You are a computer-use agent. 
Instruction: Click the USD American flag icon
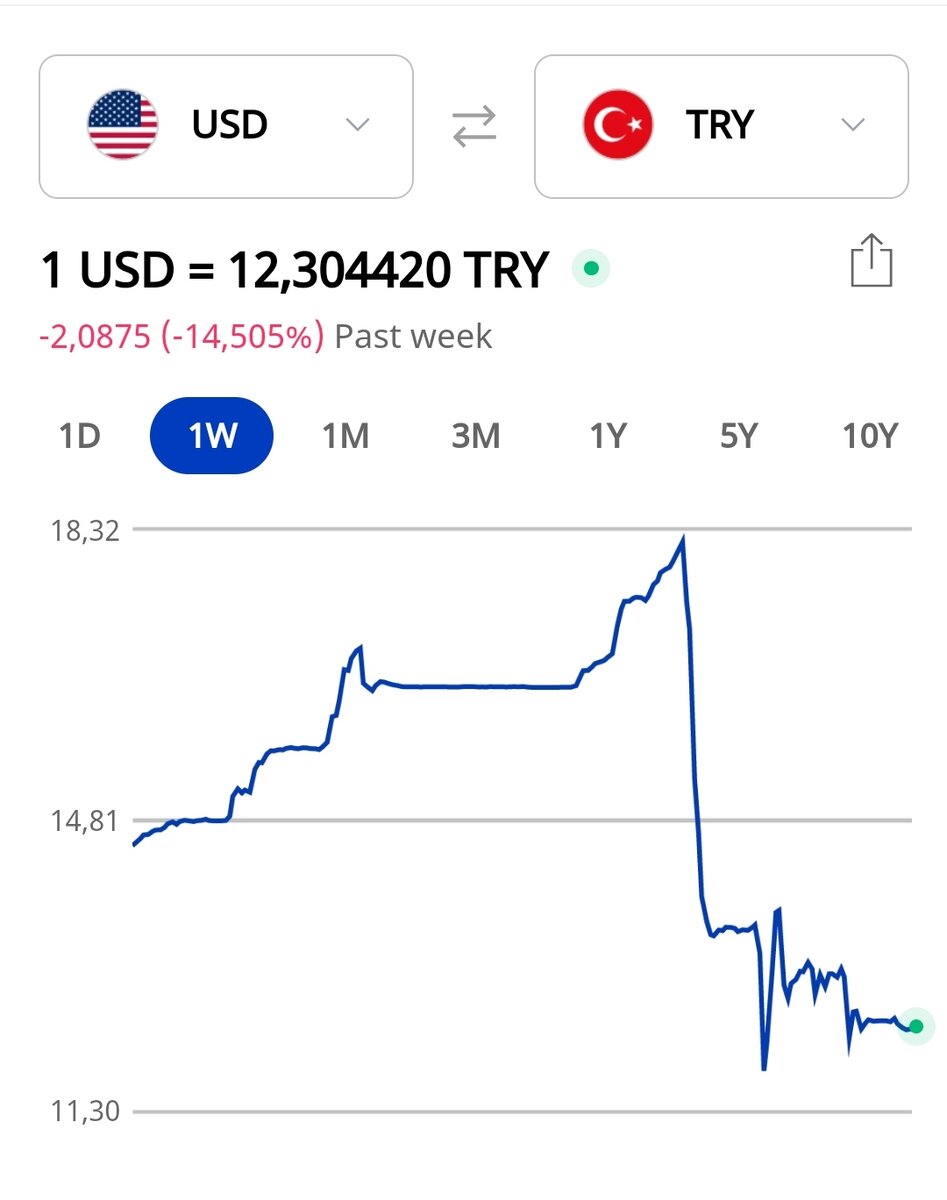pos(122,124)
